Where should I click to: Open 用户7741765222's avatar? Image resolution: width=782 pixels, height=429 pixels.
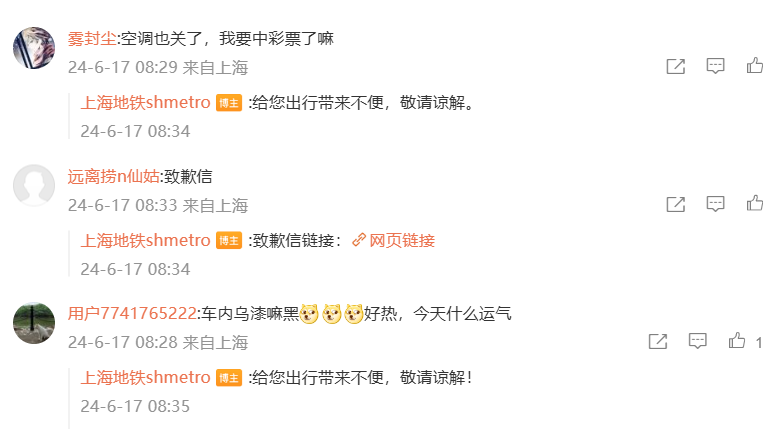click(x=33, y=321)
